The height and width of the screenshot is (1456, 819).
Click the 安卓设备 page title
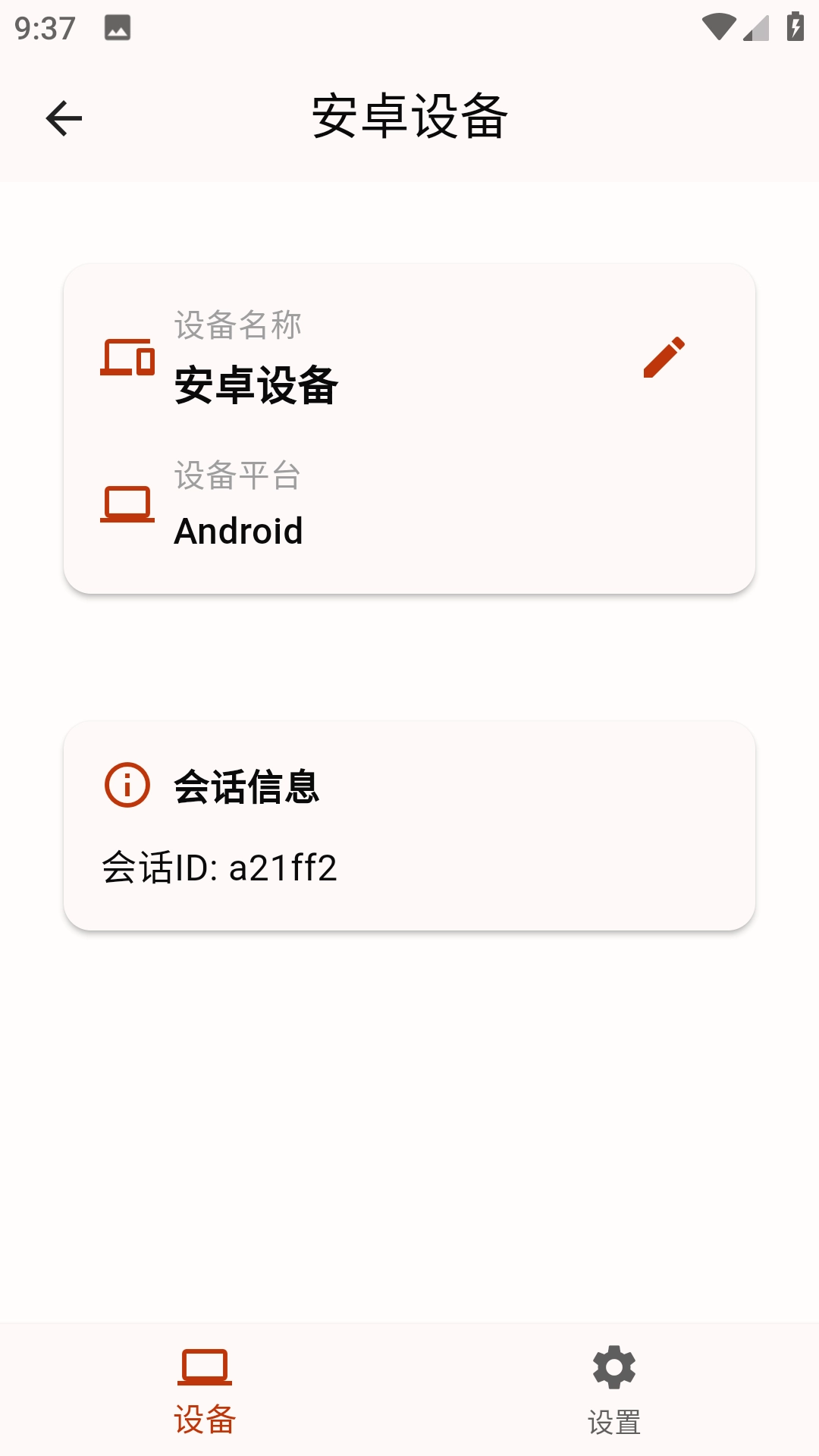[409, 118]
